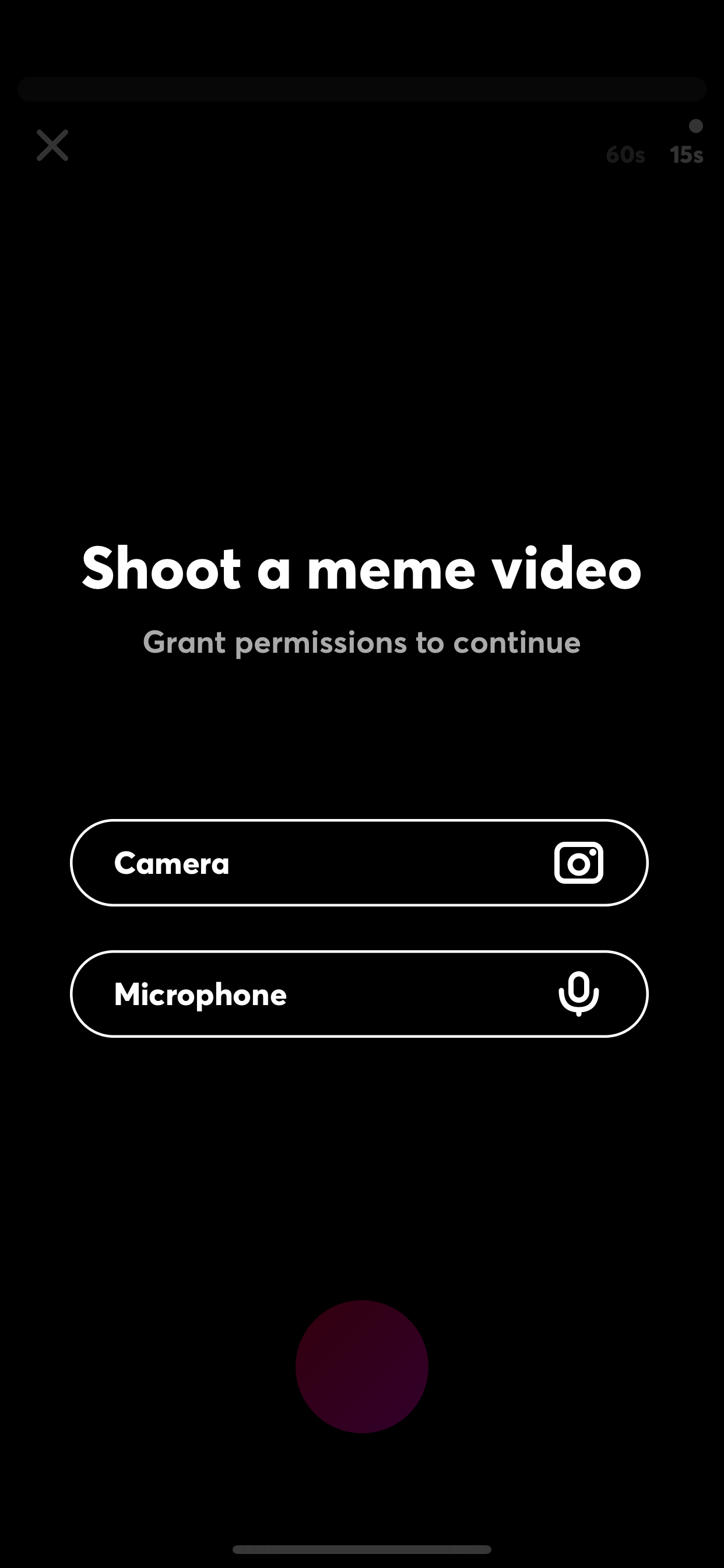Grant Microphone permission
This screenshot has width=724, height=1568.
[x=360, y=993]
